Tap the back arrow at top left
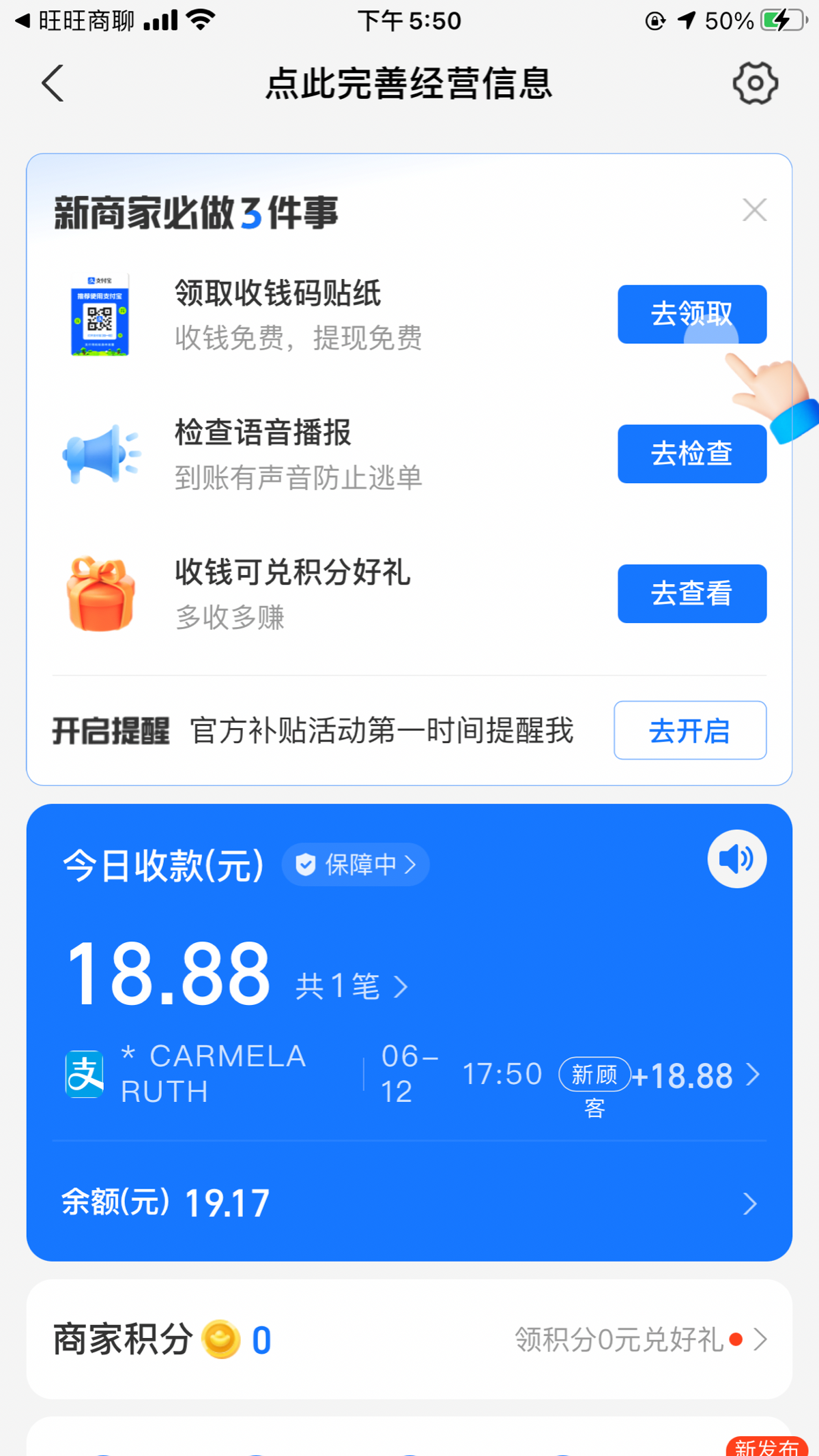 pyautogui.click(x=53, y=83)
